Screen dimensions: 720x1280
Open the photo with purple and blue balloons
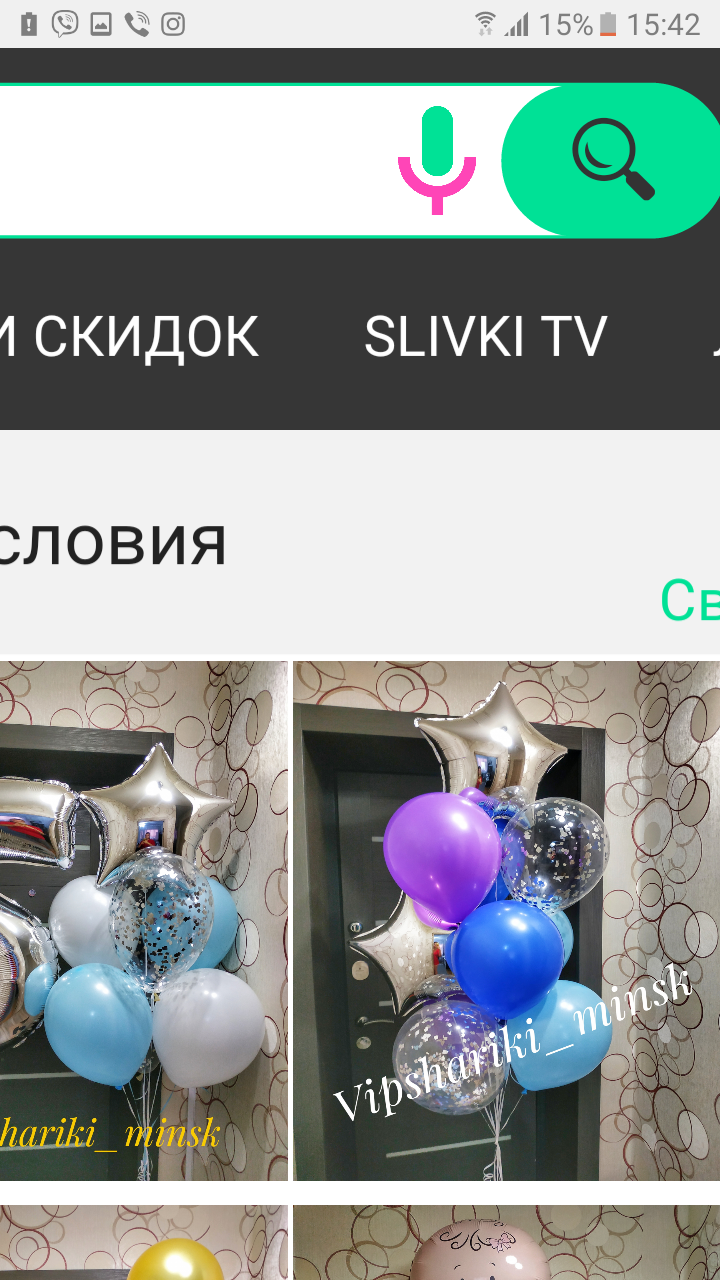click(506, 920)
